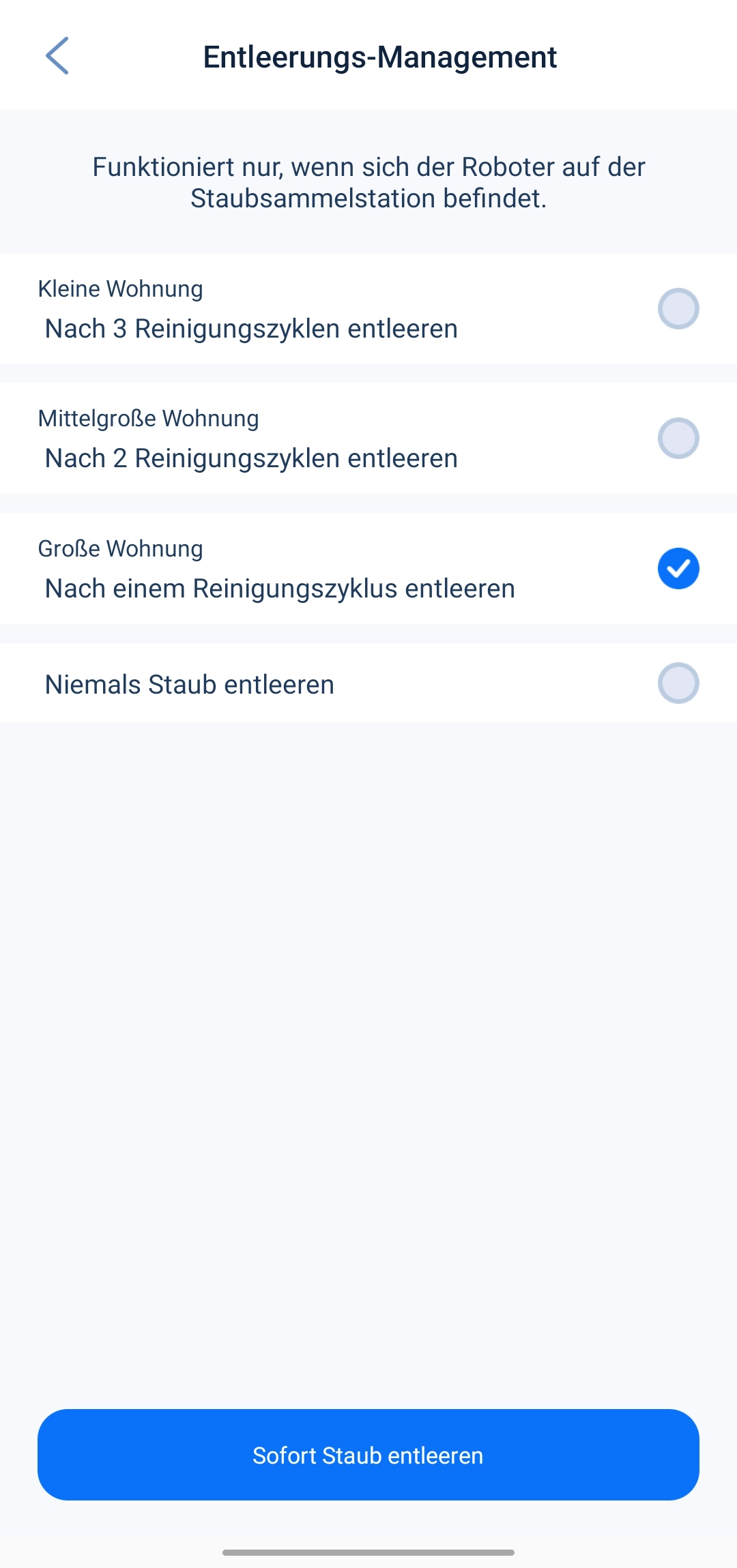Go back from Entleerungs-Management

57,56
